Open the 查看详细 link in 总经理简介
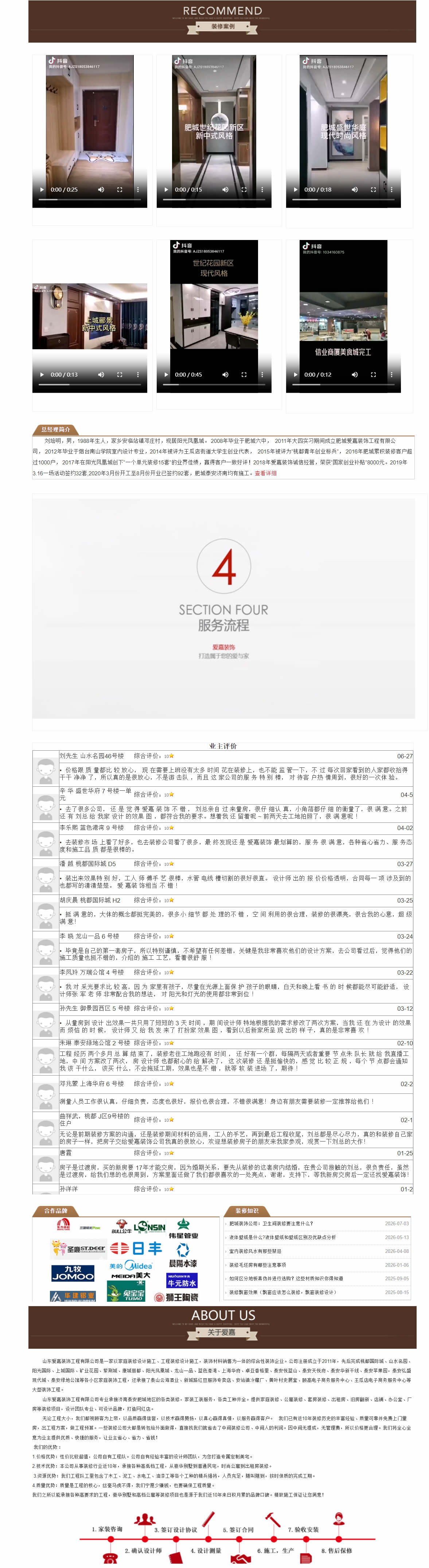This screenshot has height=1568, width=429. [x=265, y=473]
